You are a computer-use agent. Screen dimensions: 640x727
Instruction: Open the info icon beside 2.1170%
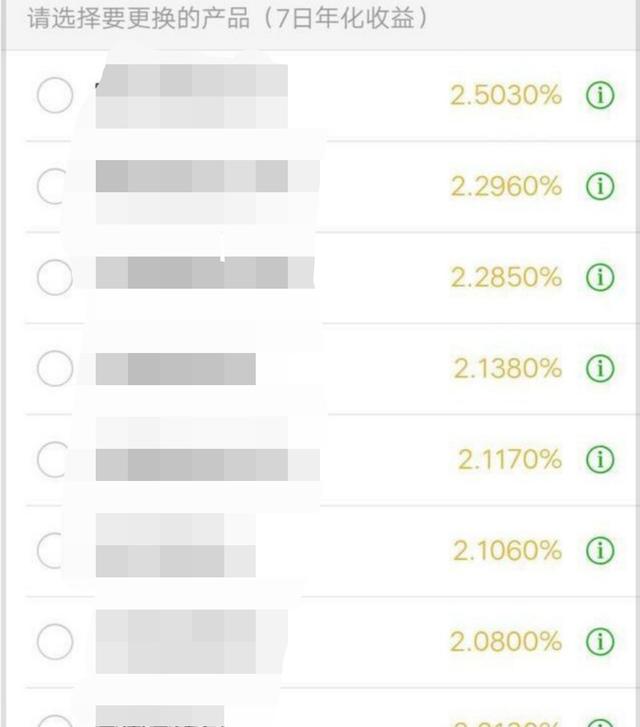[599, 460]
